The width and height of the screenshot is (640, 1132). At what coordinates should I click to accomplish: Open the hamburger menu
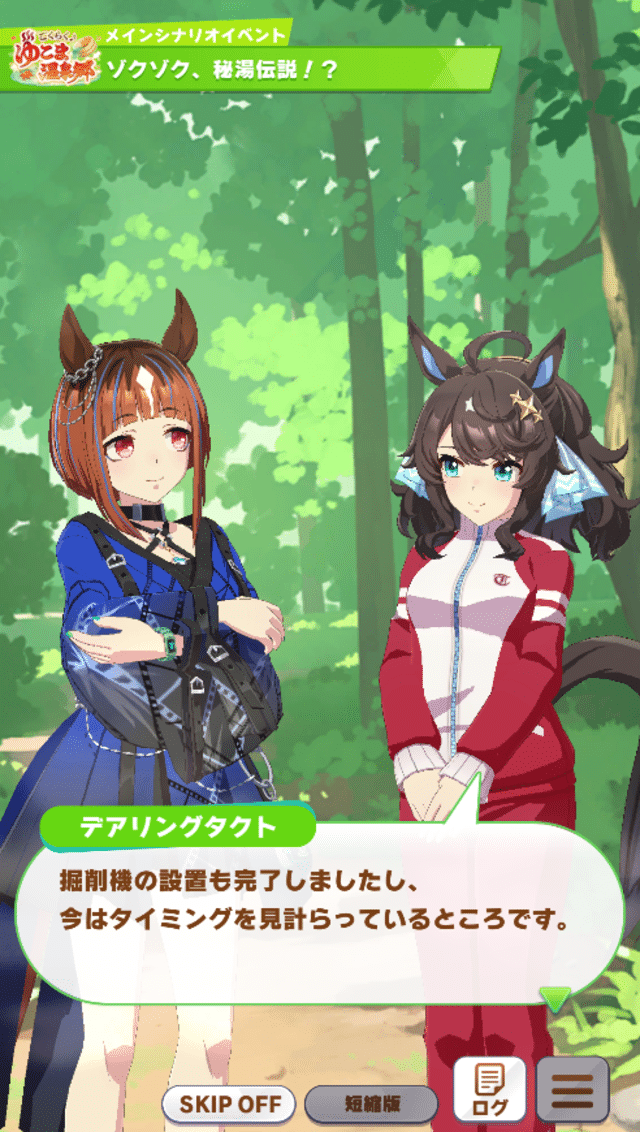[573, 1089]
